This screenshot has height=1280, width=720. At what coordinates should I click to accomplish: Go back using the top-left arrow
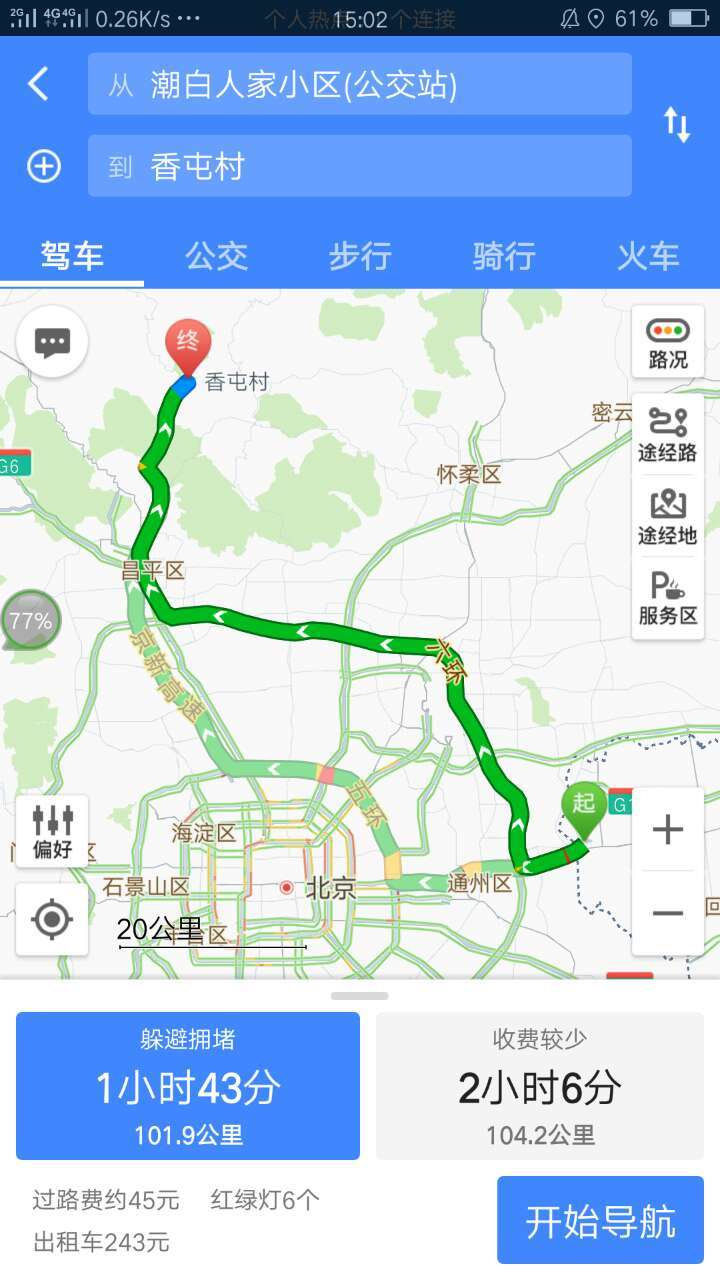(x=38, y=84)
